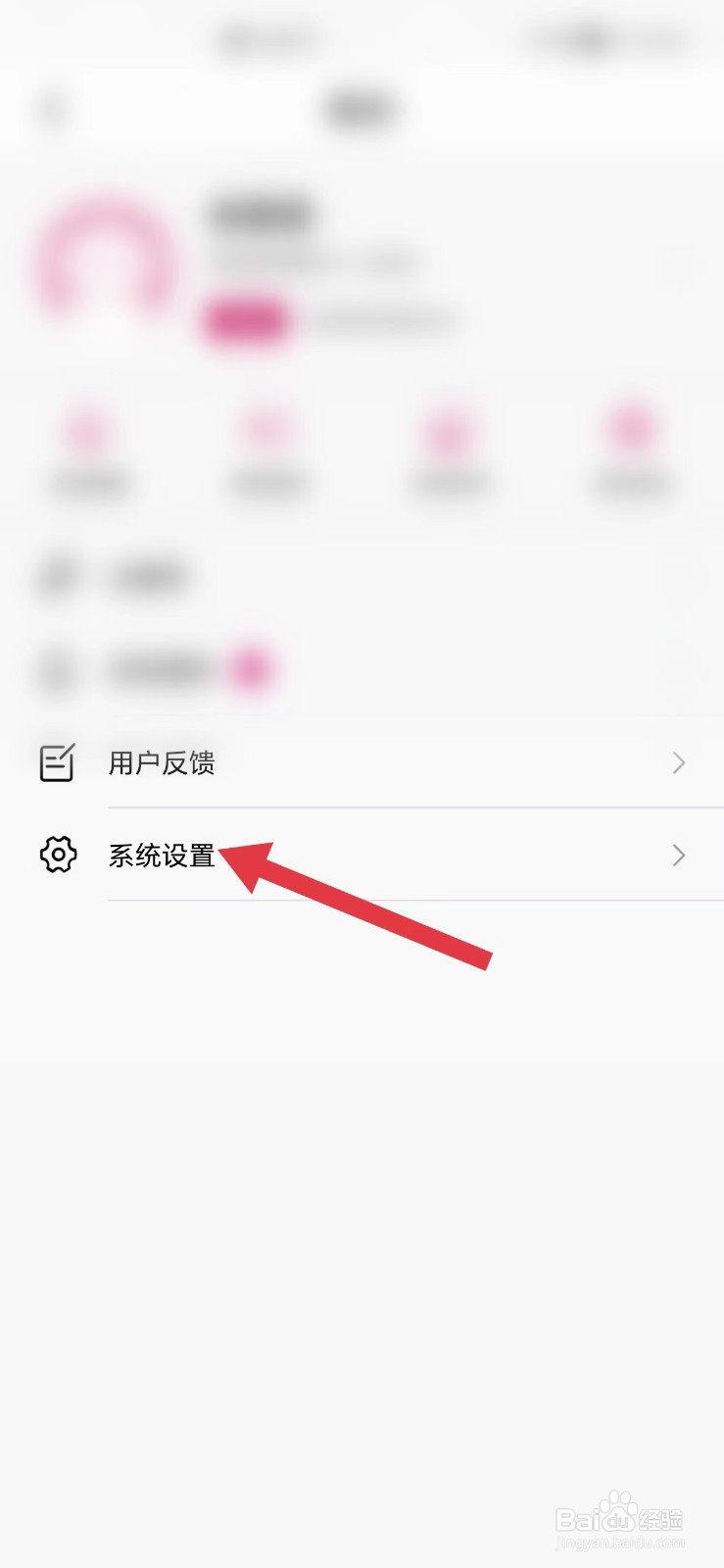Click the icon on the second list row
The width and height of the screenshot is (724, 1568).
(x=57, y=670)
